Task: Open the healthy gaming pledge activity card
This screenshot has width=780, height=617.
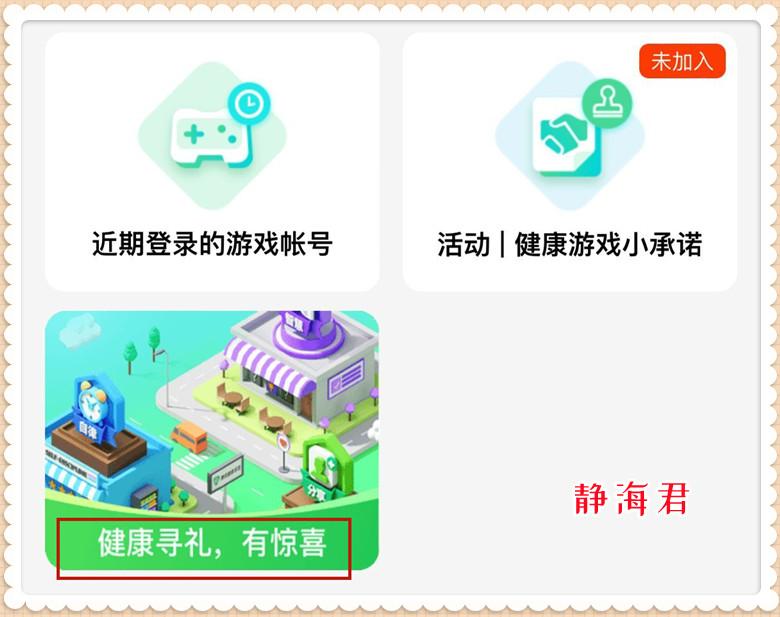Action: click(x=569, y=162)
